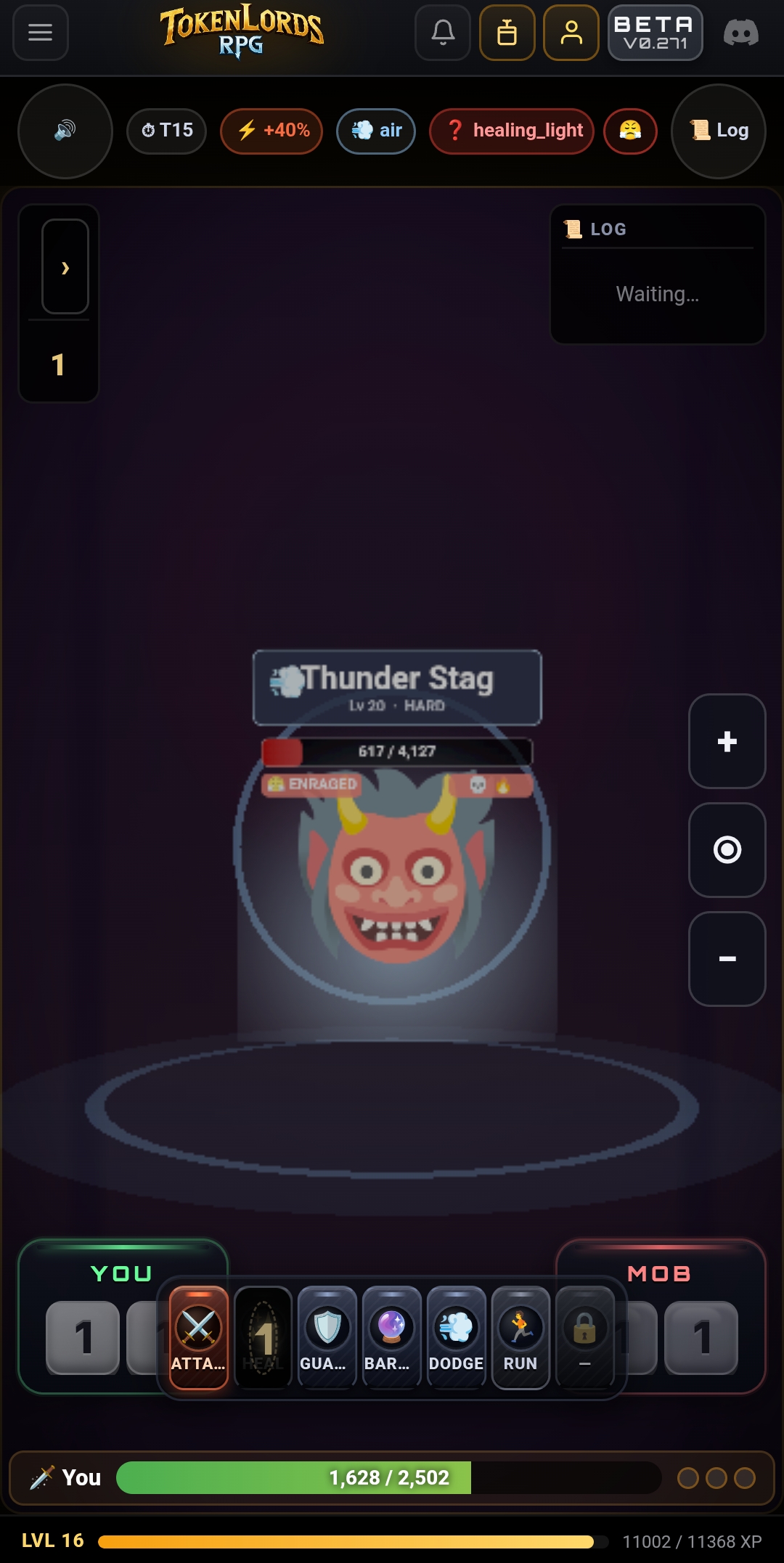Select the Attack action

click(x=199, y=1337)
